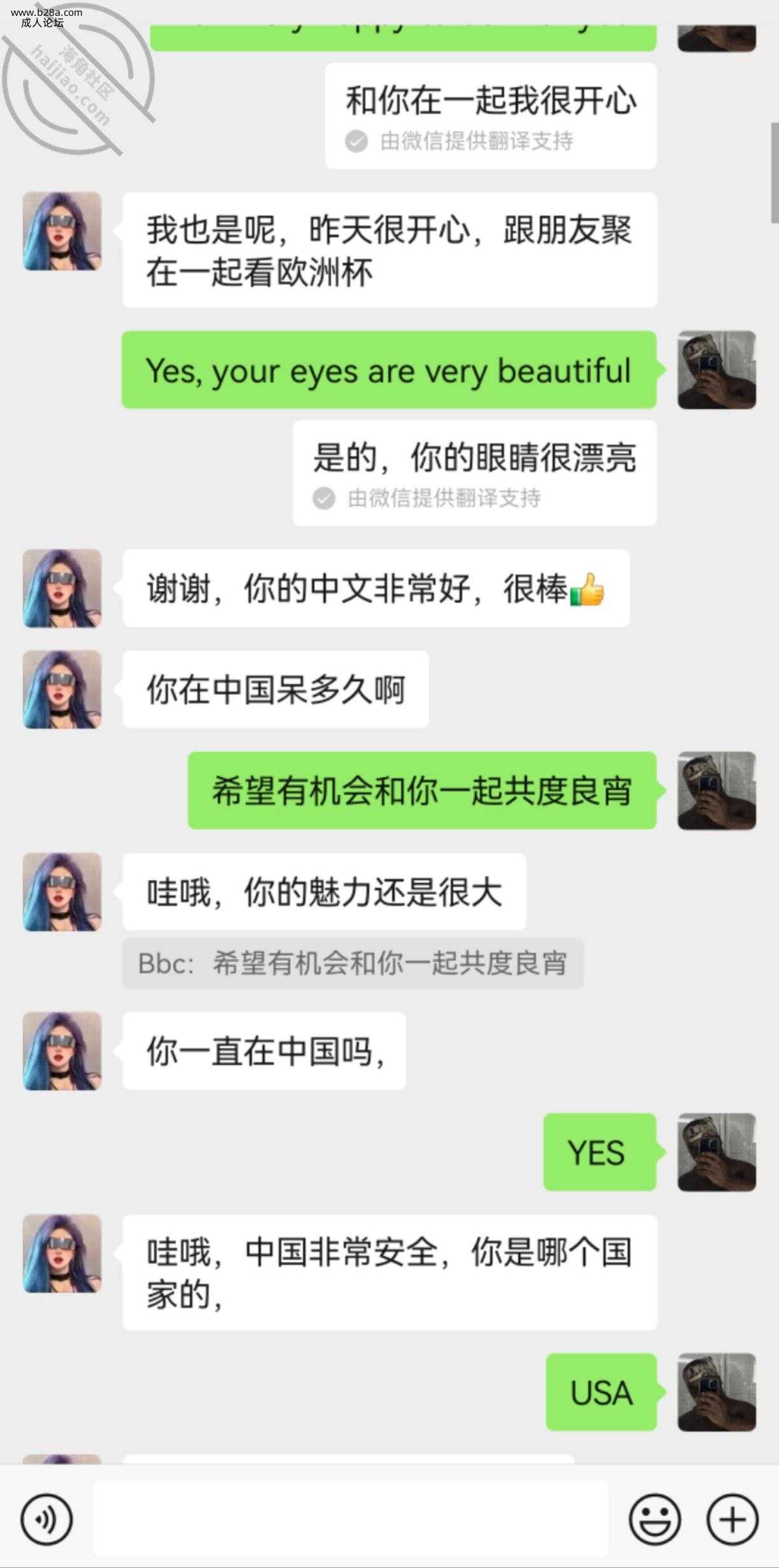Switch to voice message input

pyautogui.click(x=46, y=1519)
